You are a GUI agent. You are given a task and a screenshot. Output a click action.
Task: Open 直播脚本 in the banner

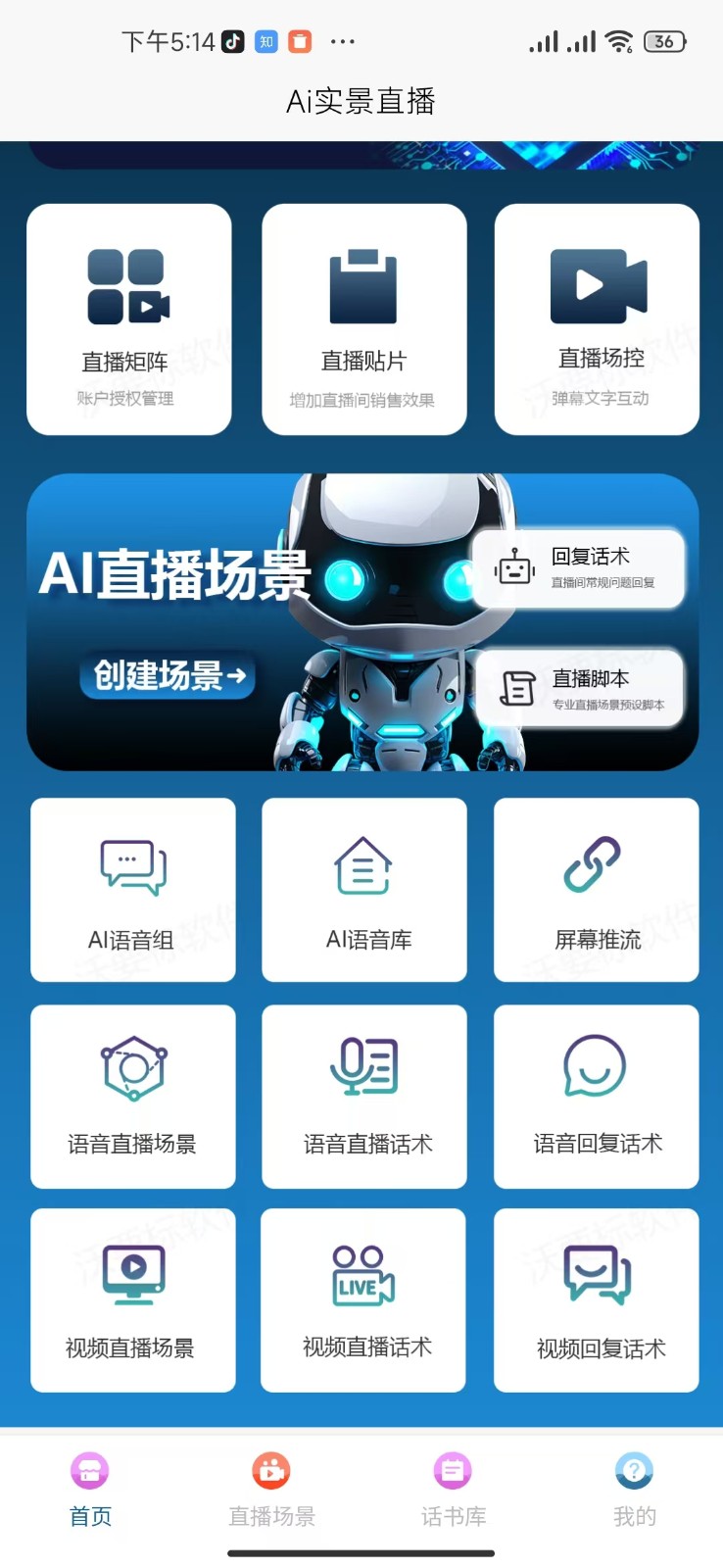pos(578,689)
